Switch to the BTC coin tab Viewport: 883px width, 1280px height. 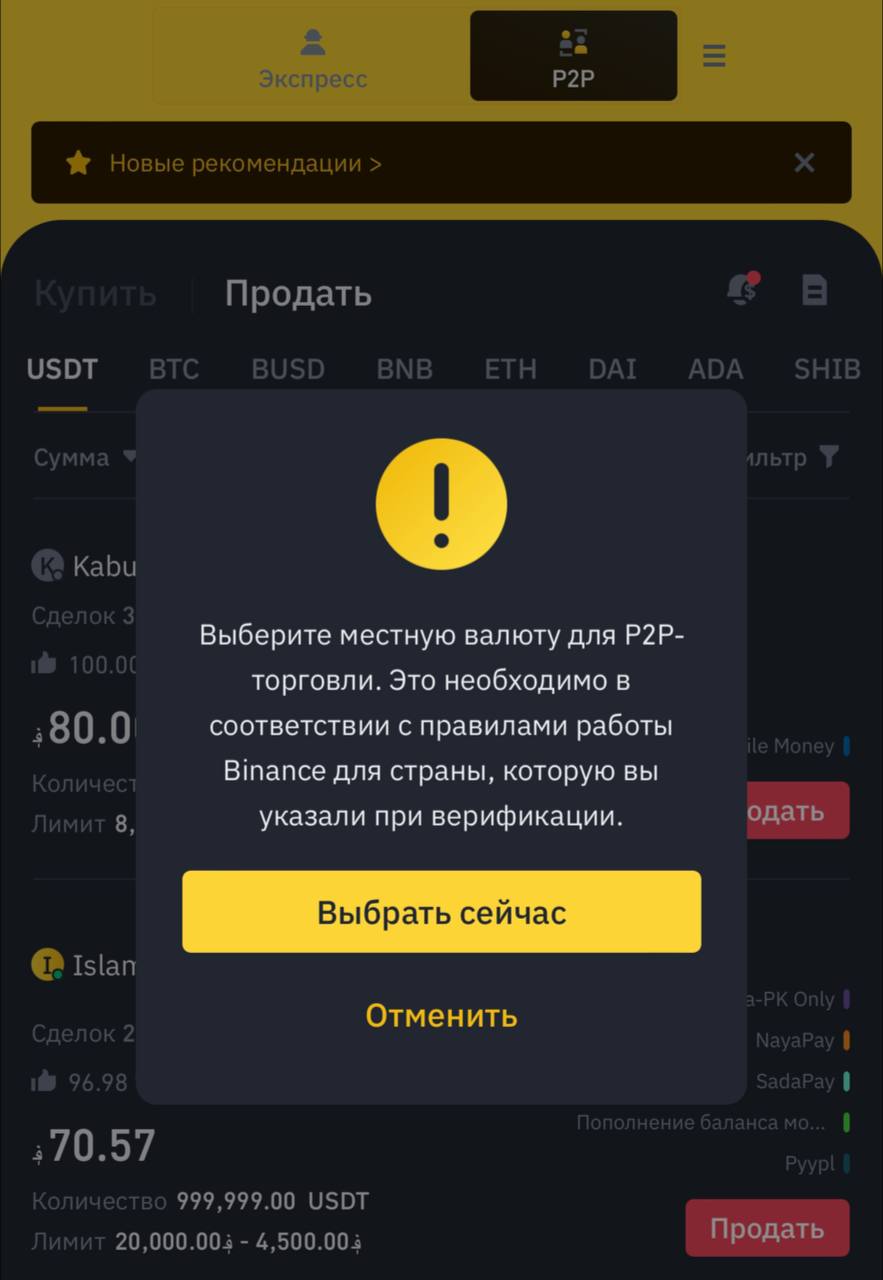point(174,369)
